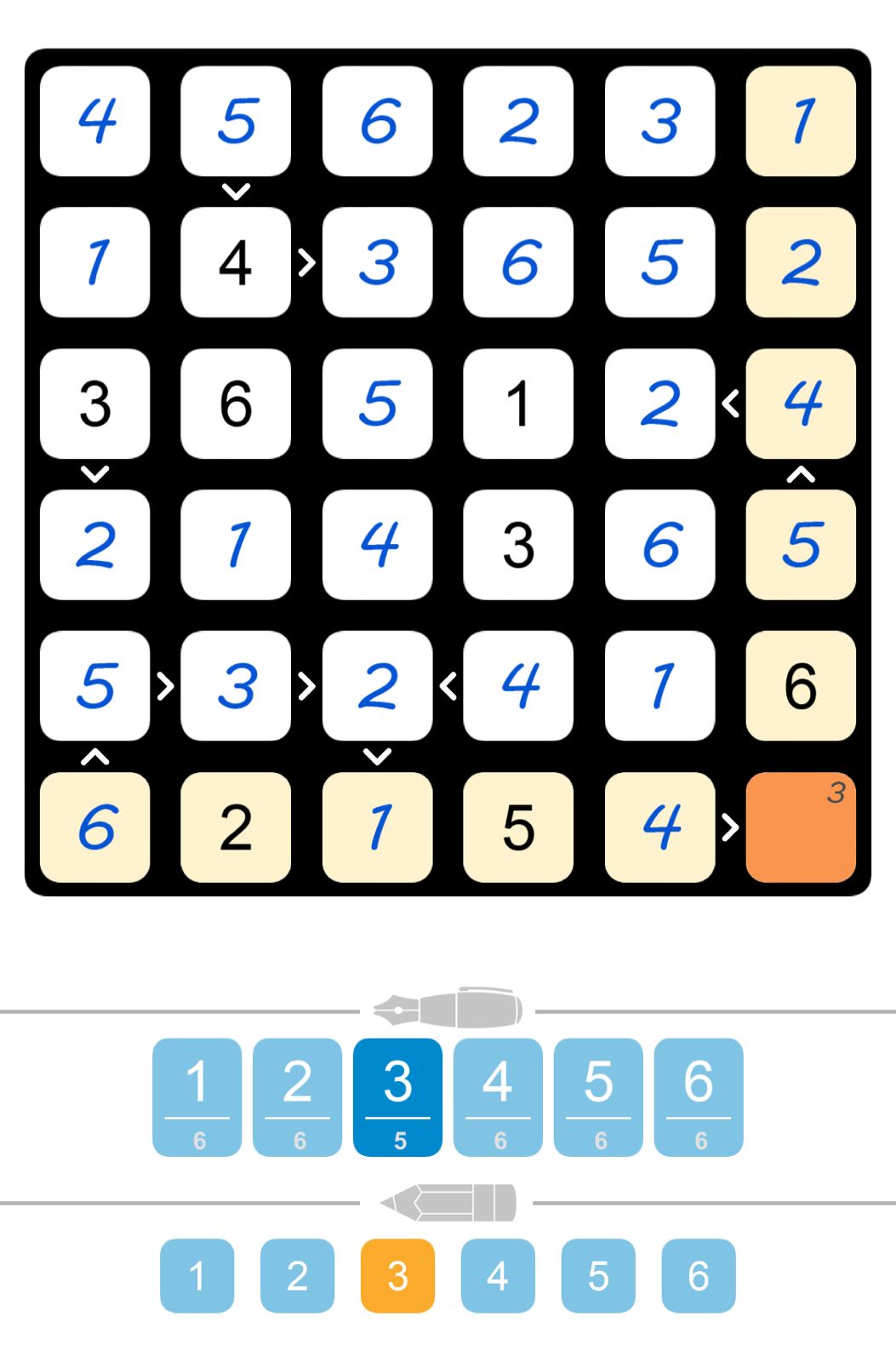This screenshot has height=1362, width=896.
Task: Select the orange cell with pencil mark 3
Action: (x=800, y=827)
